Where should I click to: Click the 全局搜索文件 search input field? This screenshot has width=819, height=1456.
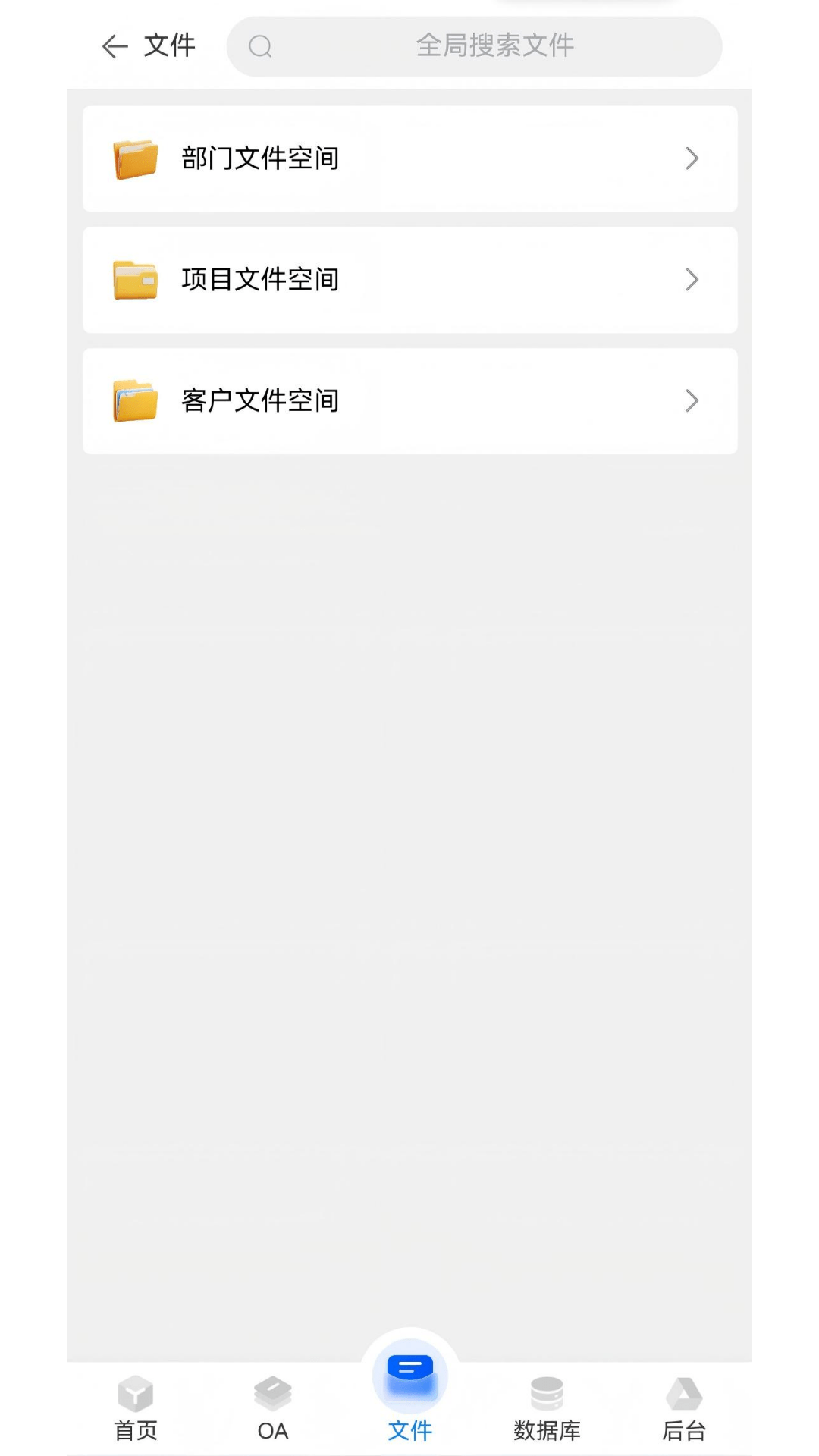tap(497, 46)
